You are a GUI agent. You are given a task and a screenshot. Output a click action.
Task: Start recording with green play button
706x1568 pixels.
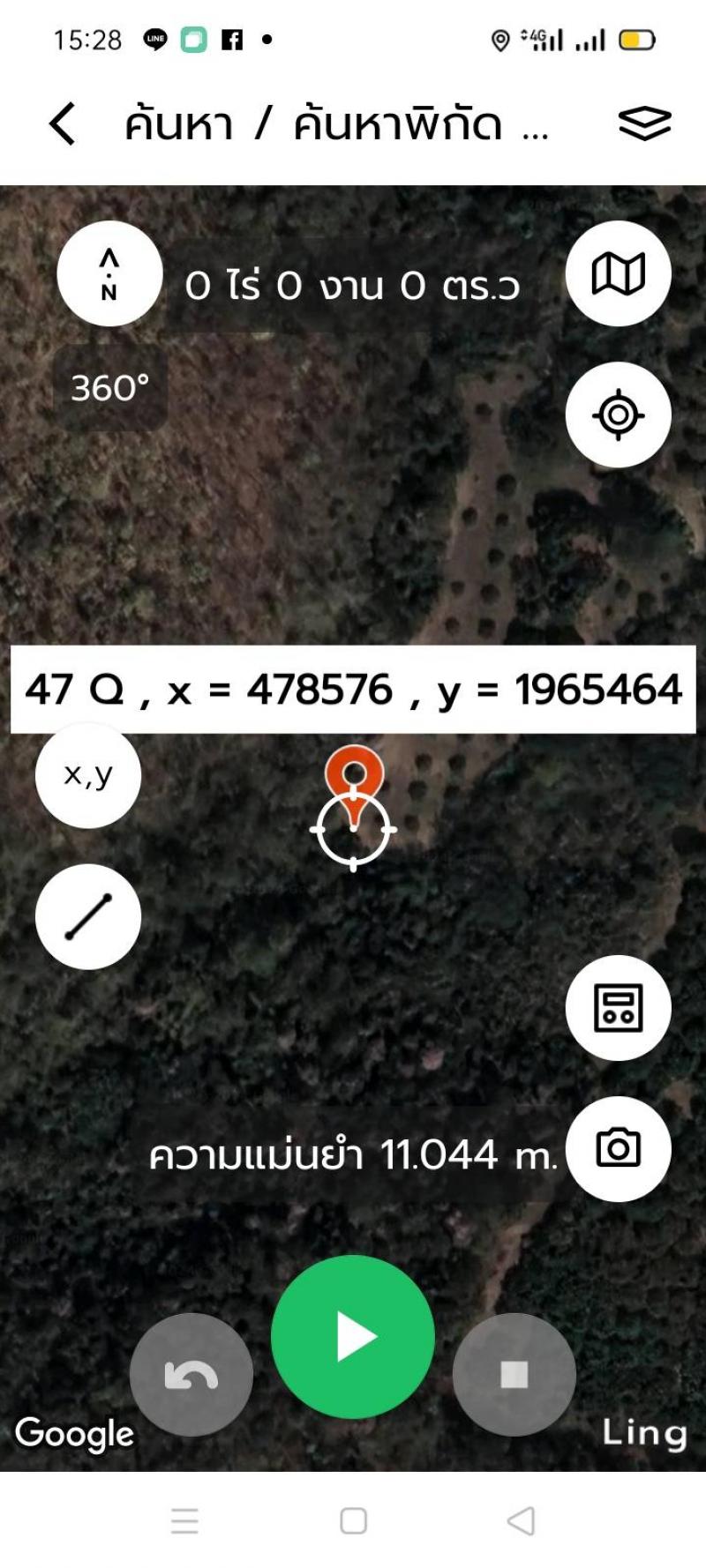pyautogui.click(x=353, y=1337)
